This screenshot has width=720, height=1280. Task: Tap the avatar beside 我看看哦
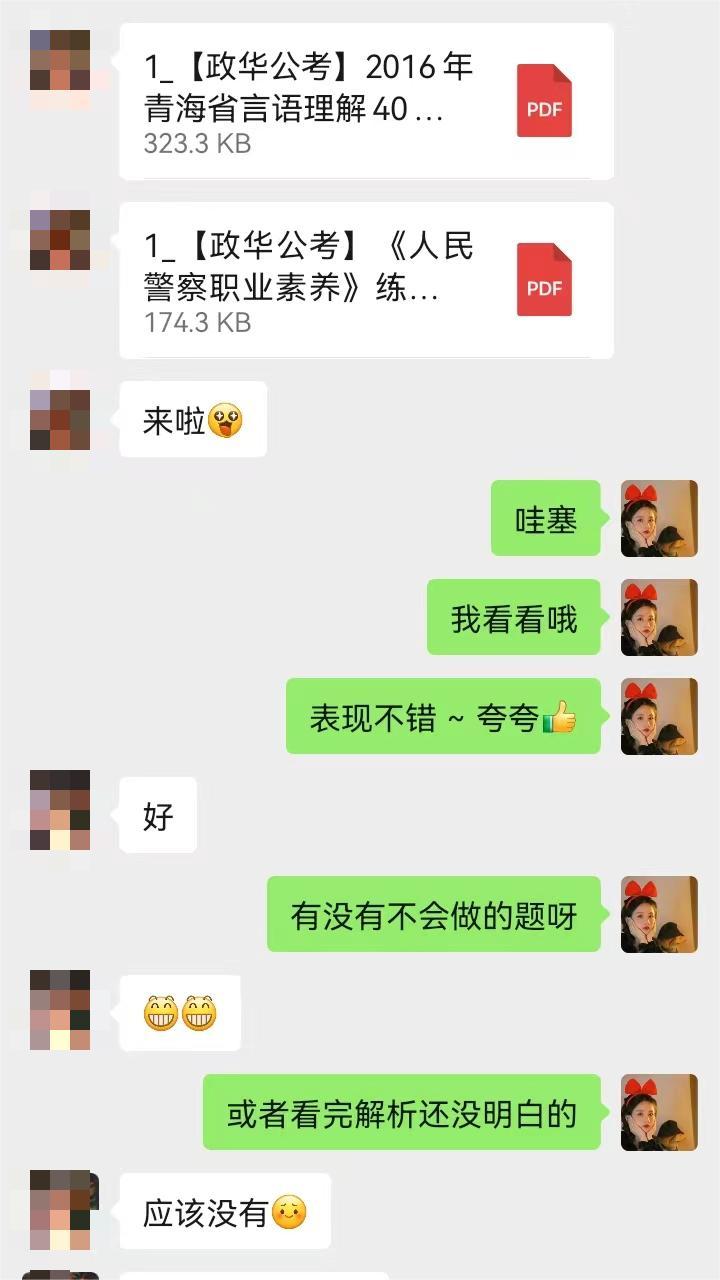[659, 617]
